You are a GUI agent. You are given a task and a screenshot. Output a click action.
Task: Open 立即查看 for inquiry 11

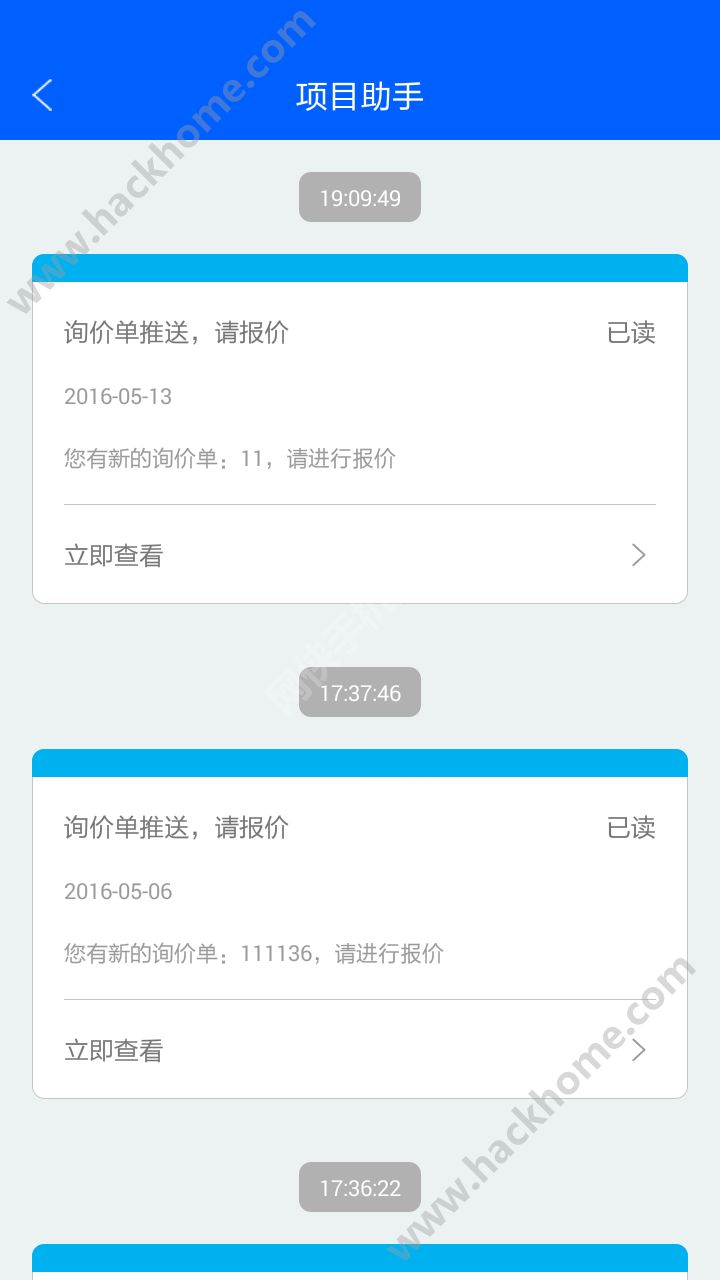coord(358,555)
